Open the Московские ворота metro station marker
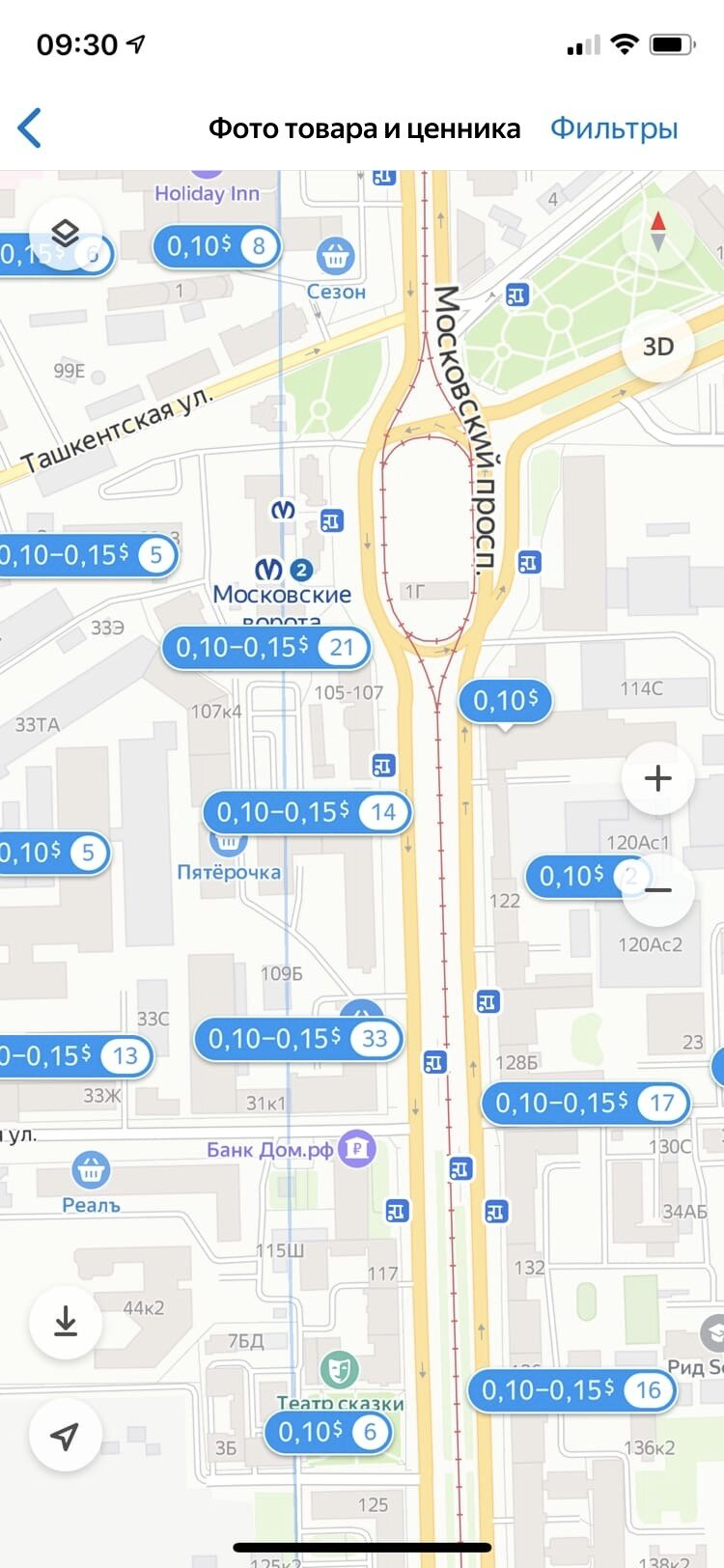Image resolution: width=724 pixels, height=1568 pixels. click(x=284, y=570)
